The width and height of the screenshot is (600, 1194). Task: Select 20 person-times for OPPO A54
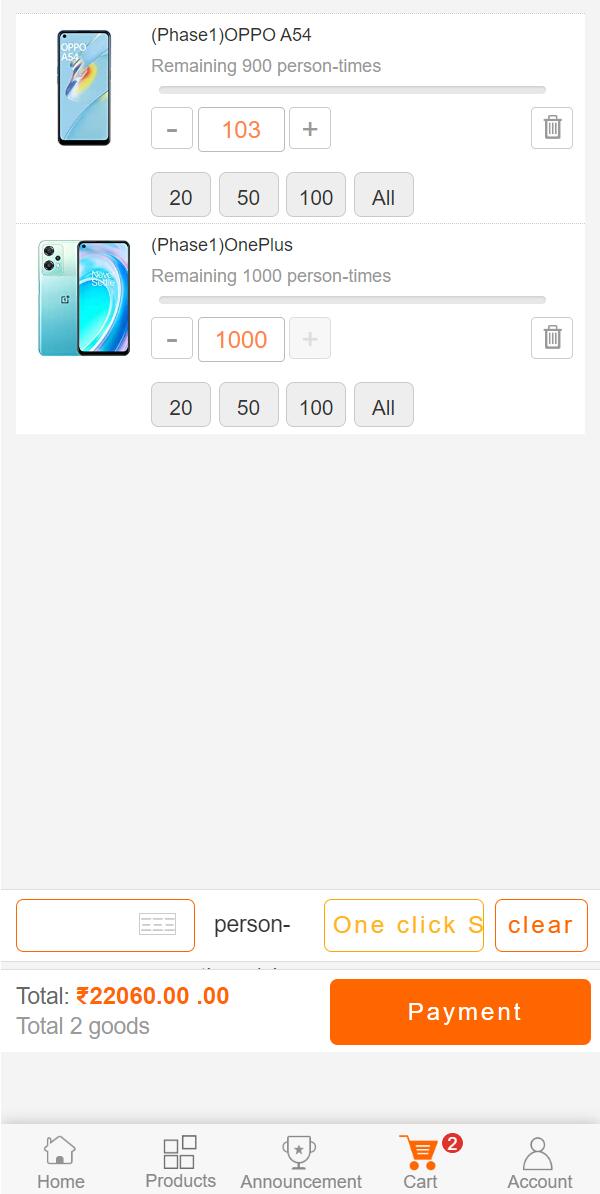tap(181, 196)
